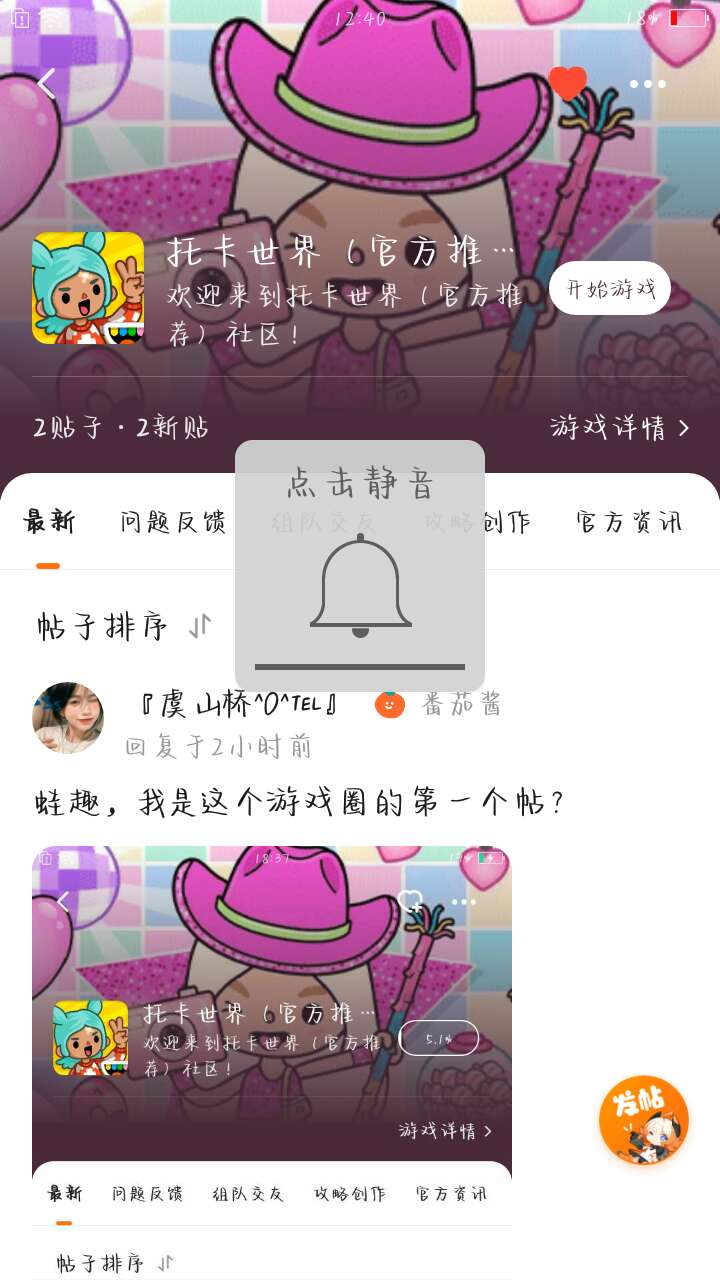
Task: Tap the bell to mute sound
Action: pos(360,586)
